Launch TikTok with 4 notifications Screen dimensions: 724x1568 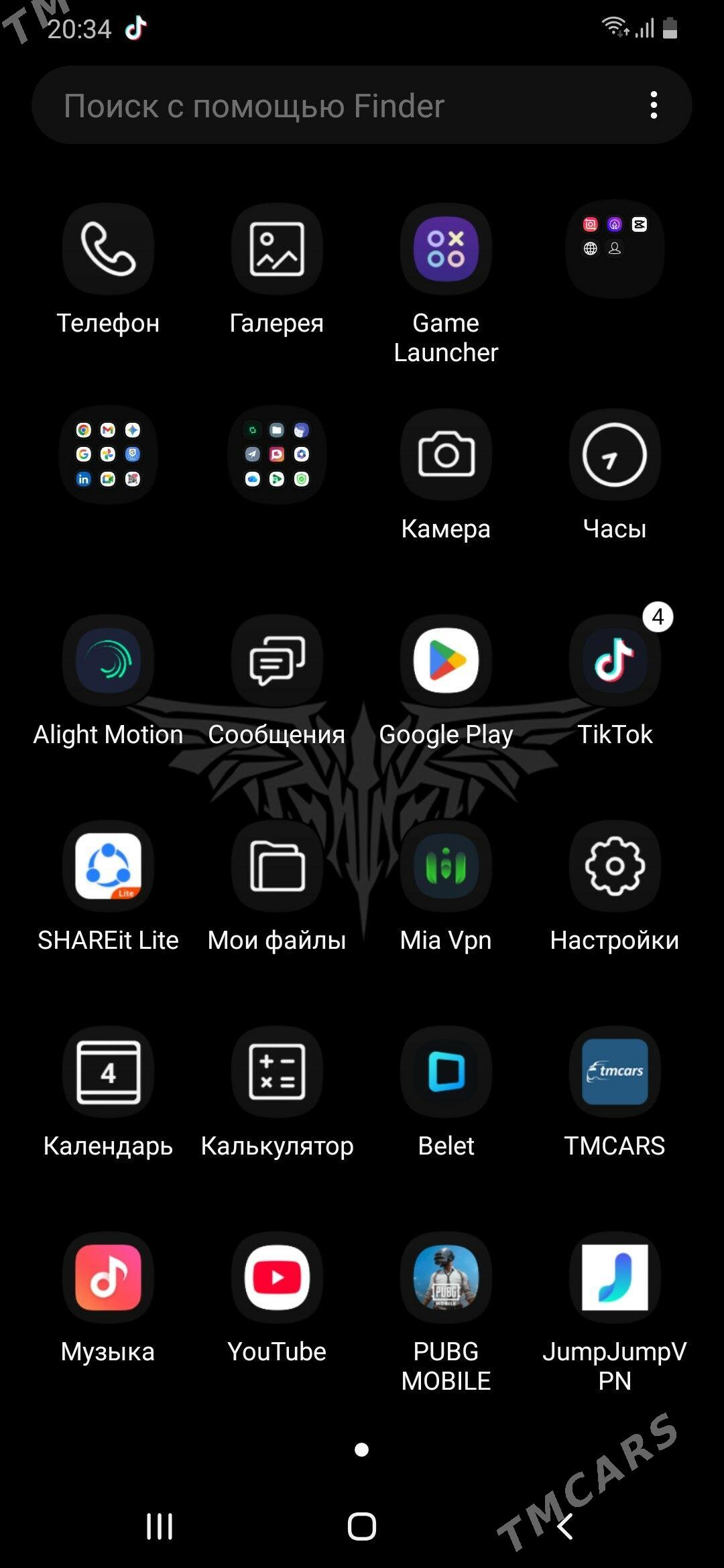(x=615, y=661)
